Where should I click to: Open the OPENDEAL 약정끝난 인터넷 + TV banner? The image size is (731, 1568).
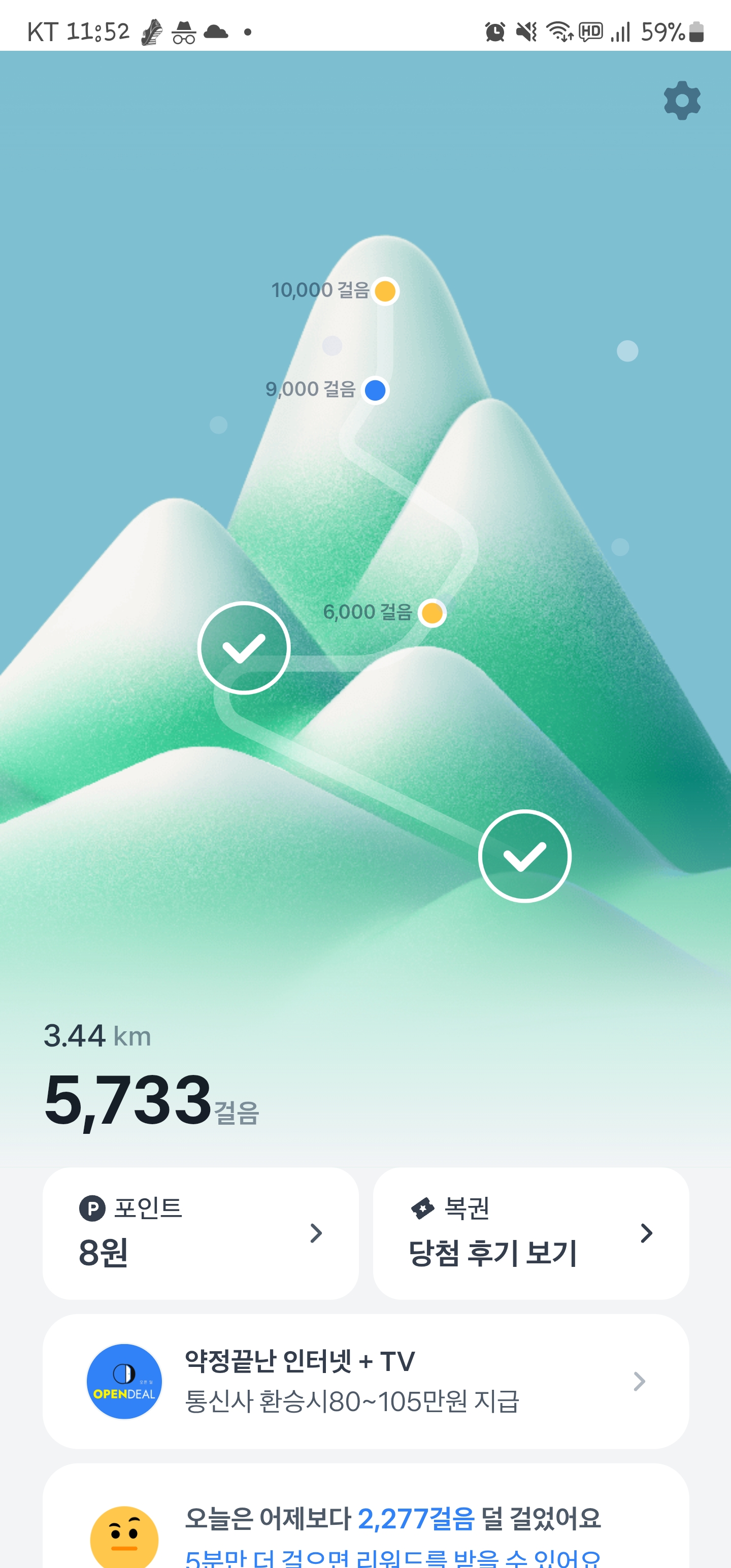click(x=365, y=1381)
